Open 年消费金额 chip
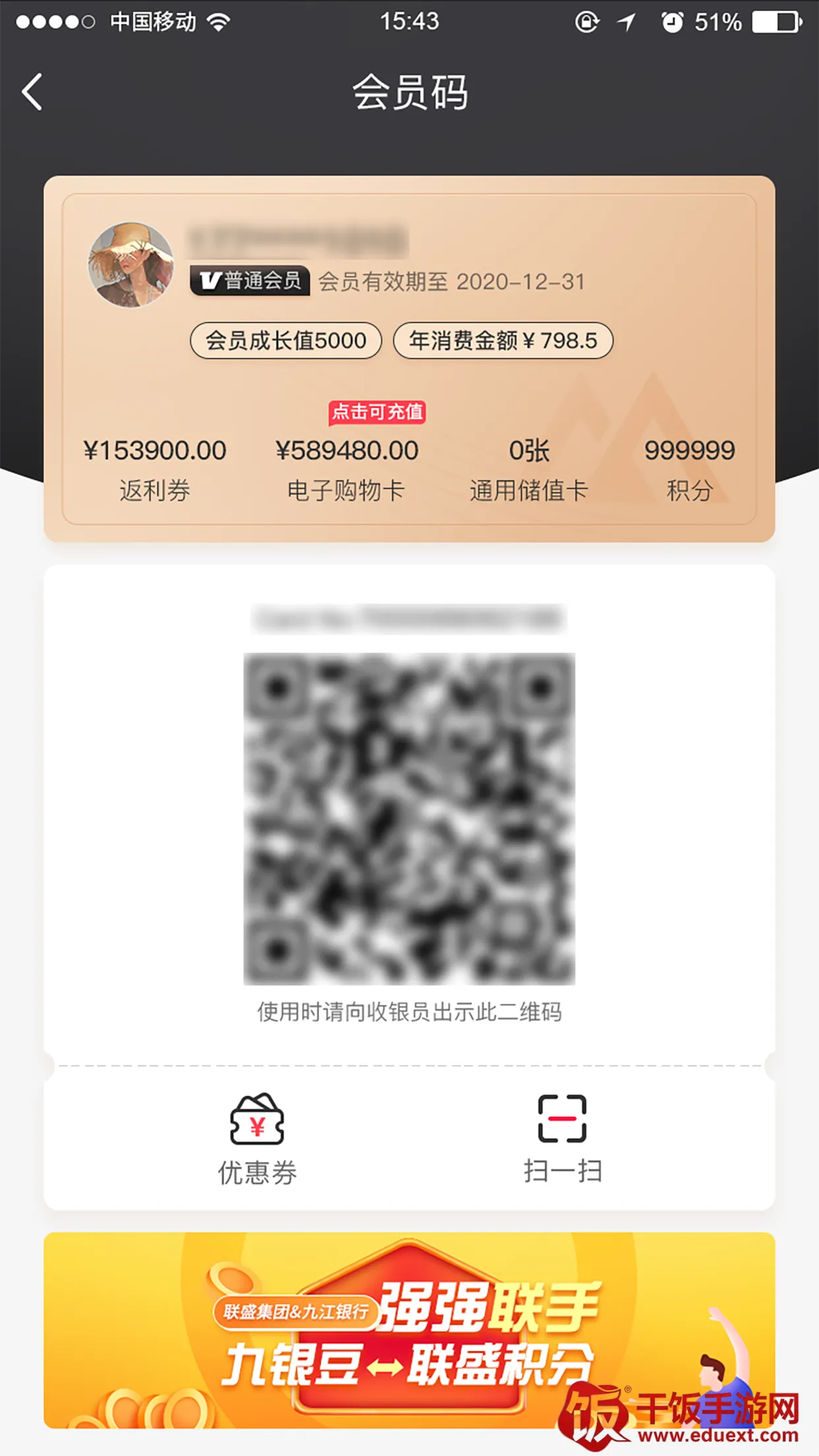The width and height of the screenshot is (819, 1456). coord(502,340)
